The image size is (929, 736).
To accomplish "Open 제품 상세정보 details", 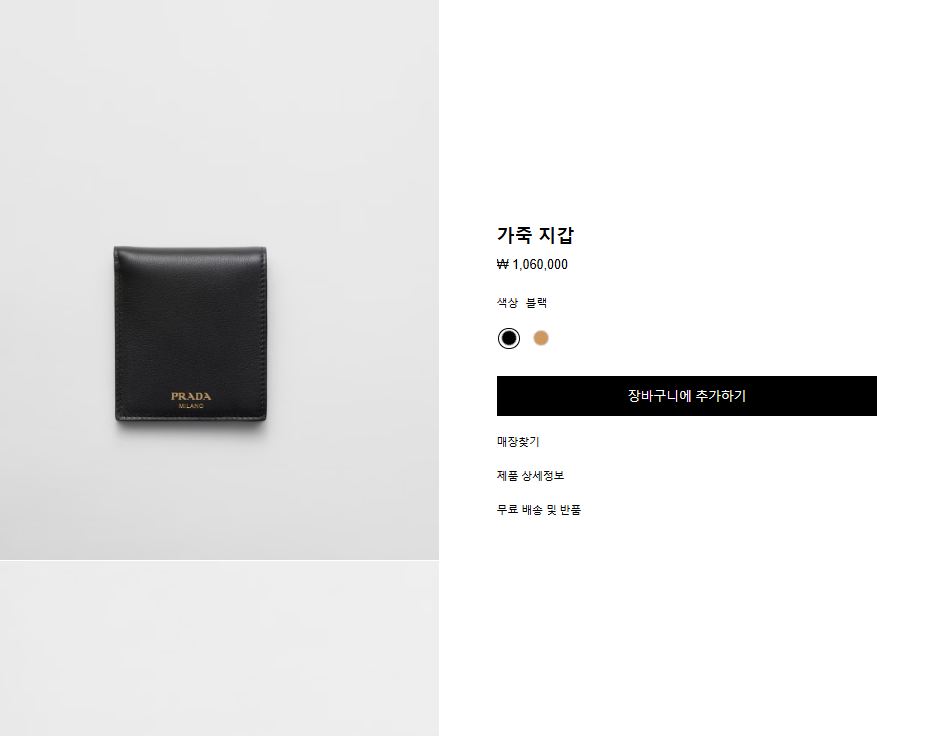I will point(530,476).
